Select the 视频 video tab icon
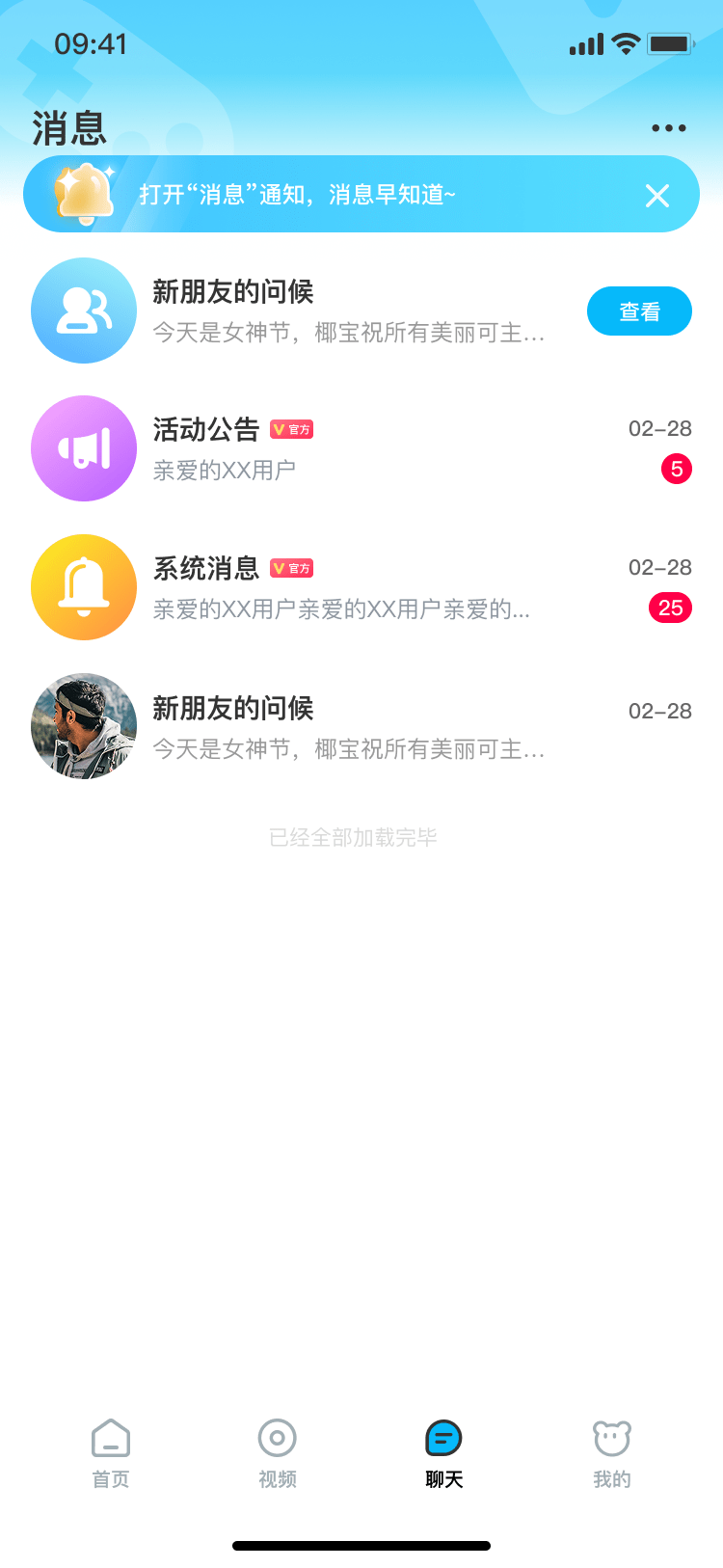Screen dimensions: 723x1568 click(x=277, y=1437)
